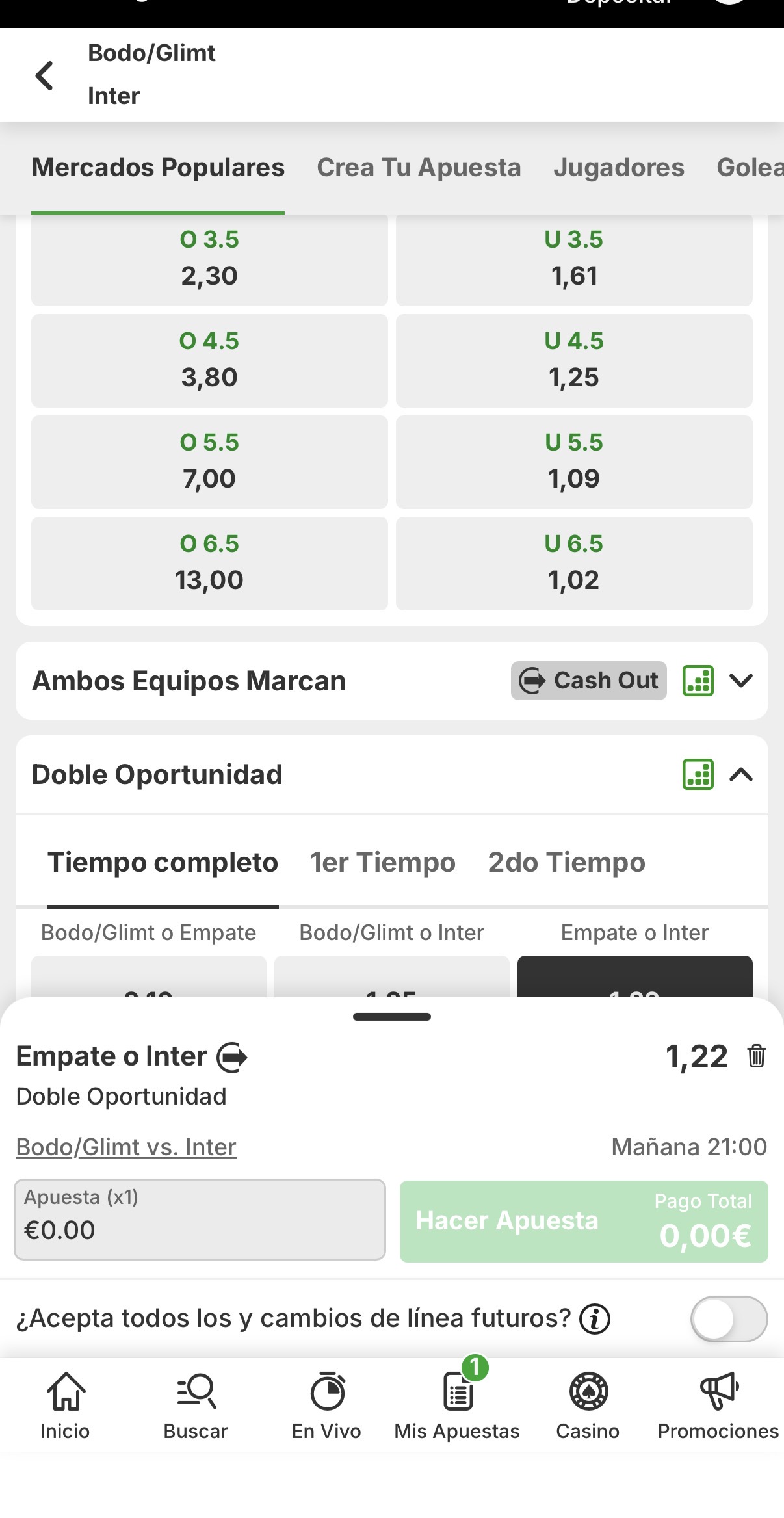784x1518 pixels.
Task: Remove Empate o Inter from the bet slip
Action: pyautogui.click(x=756, y=1056)
